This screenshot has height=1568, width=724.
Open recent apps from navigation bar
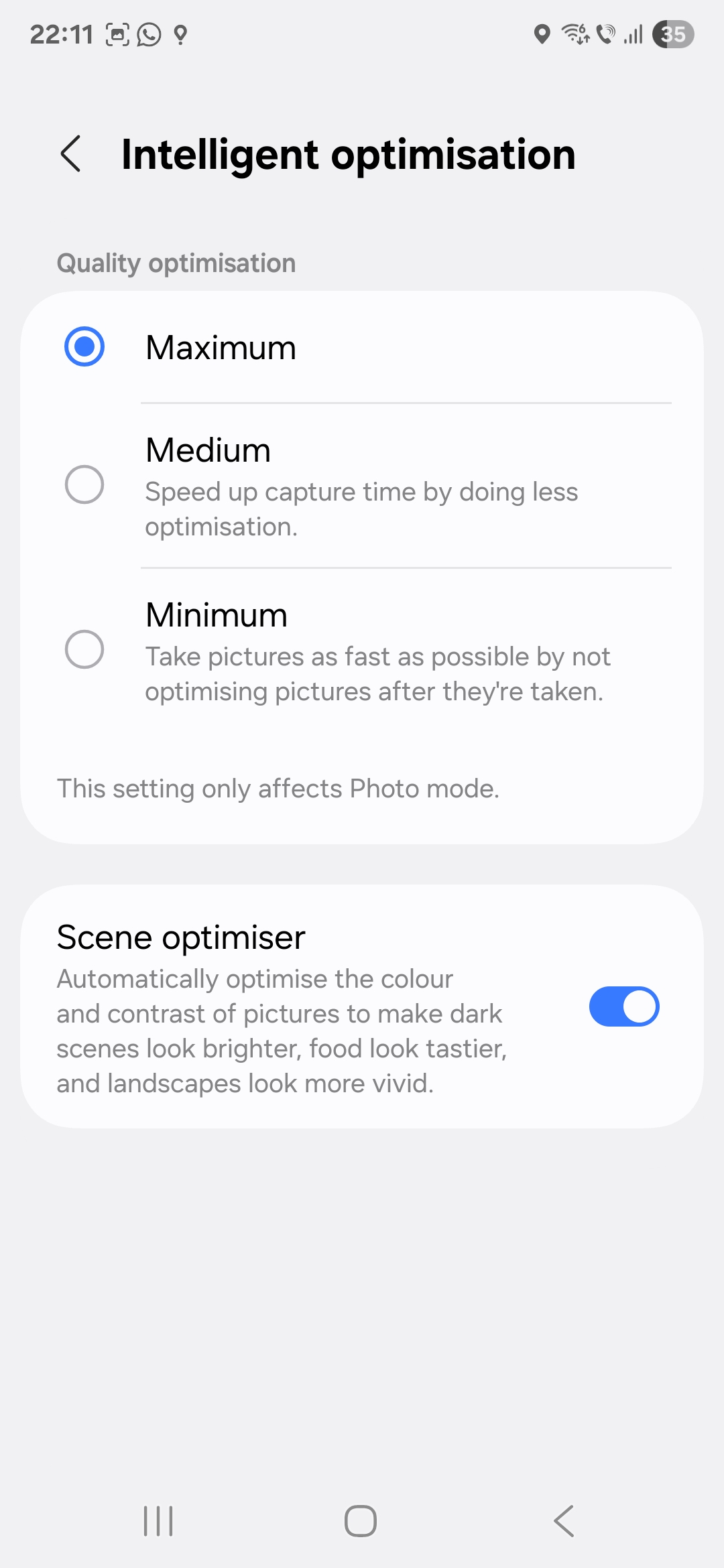(159, 1521)
